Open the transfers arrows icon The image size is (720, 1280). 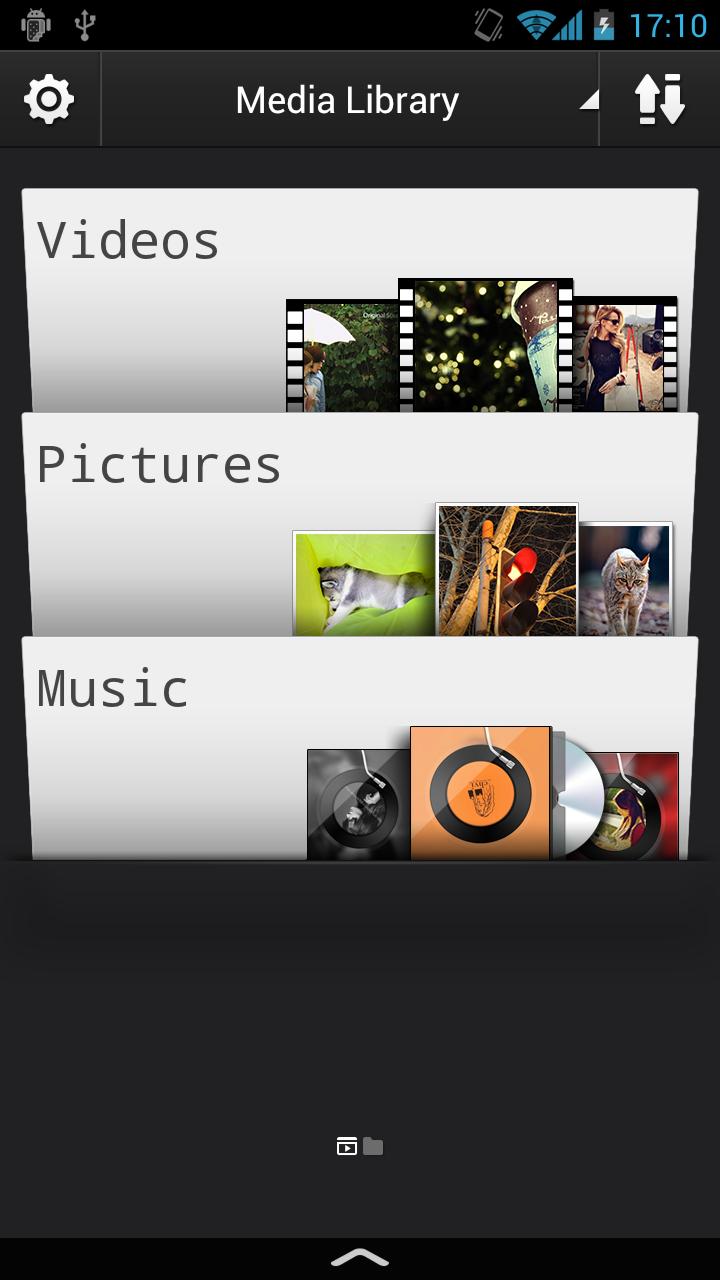pos(659,100)
